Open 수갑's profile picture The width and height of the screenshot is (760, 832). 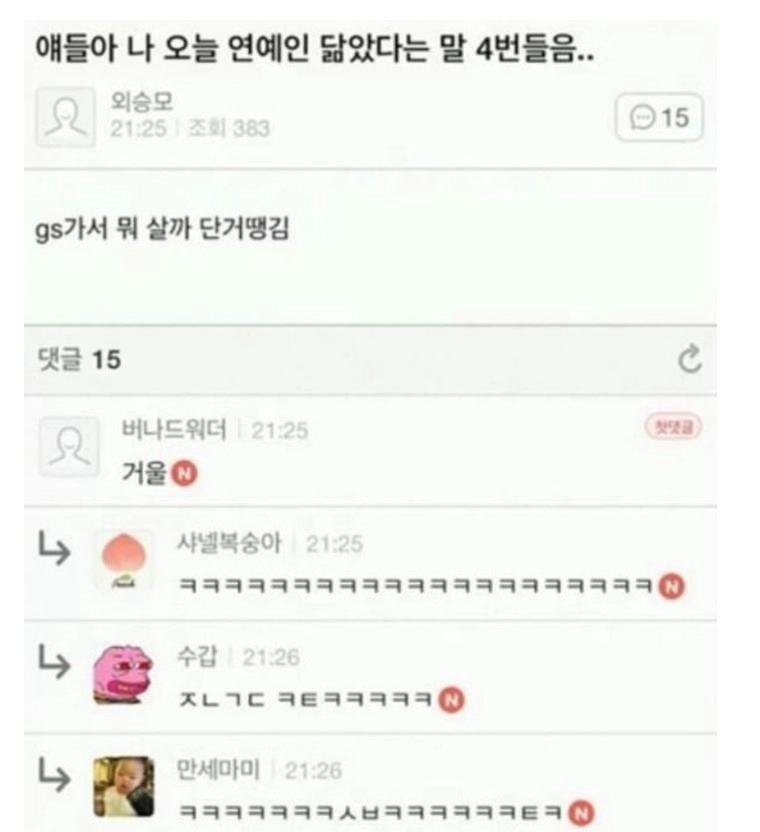pyautogui.click(x=122, y=673)
